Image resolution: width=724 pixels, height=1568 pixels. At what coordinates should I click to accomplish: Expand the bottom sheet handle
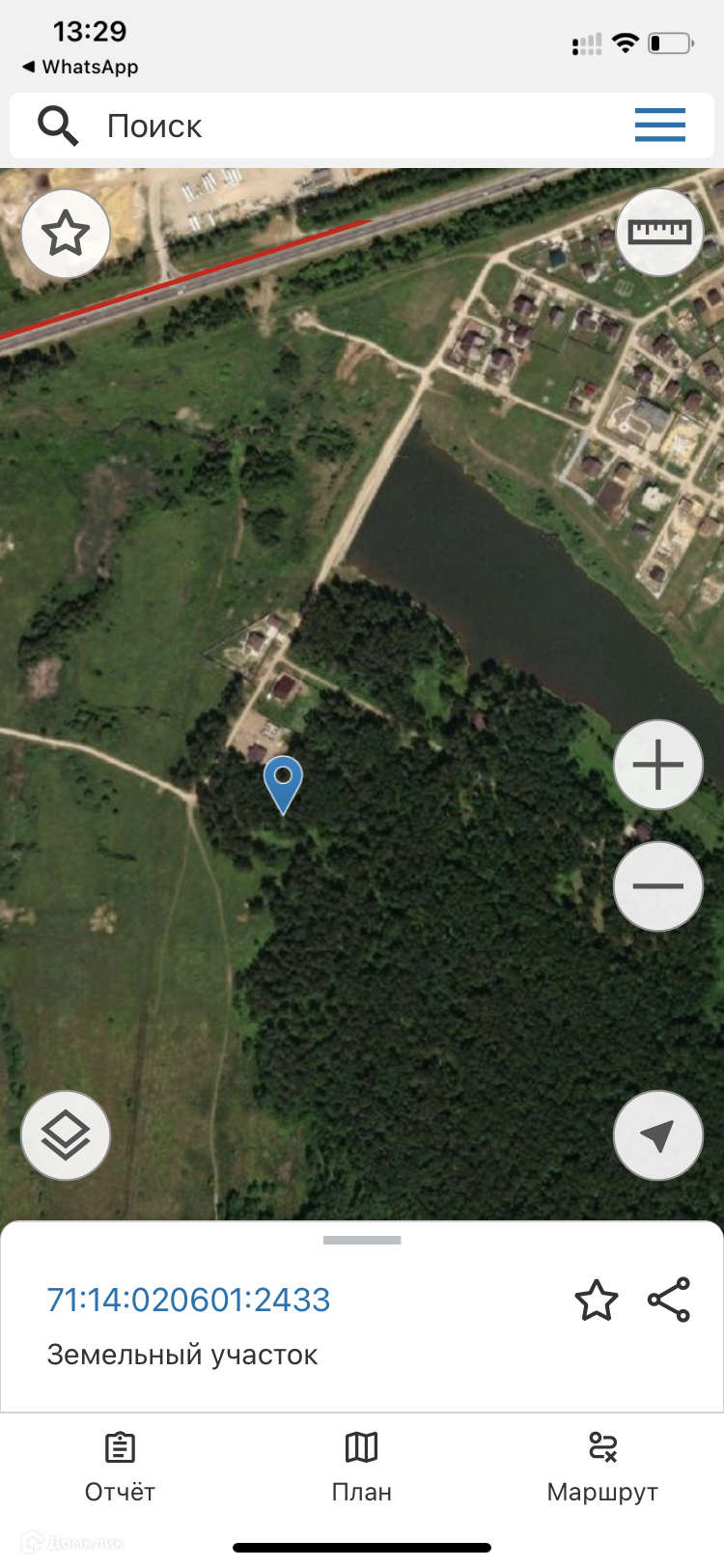point(362,1240)
